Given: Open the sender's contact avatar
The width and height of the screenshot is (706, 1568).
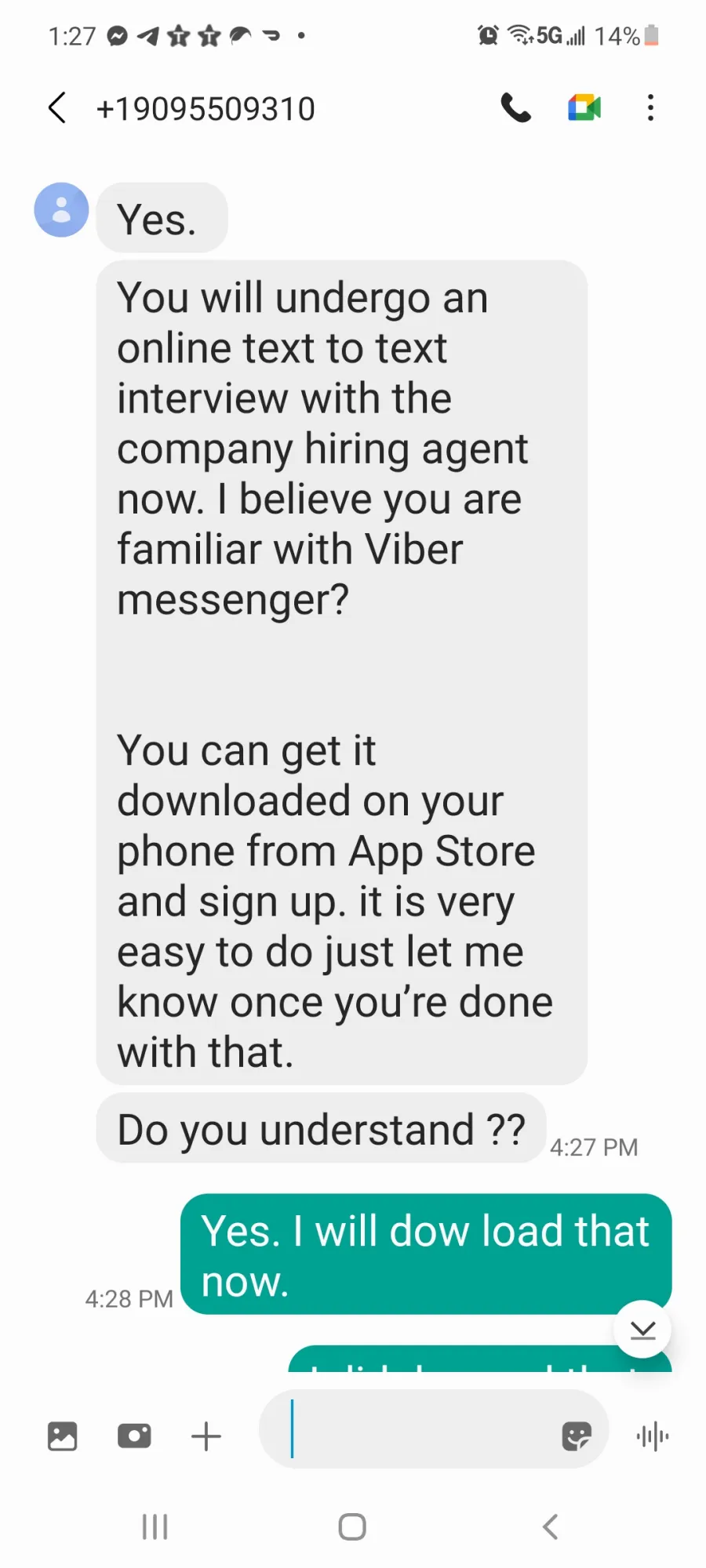Looking at the screenshot, I should tap(61, 210).
